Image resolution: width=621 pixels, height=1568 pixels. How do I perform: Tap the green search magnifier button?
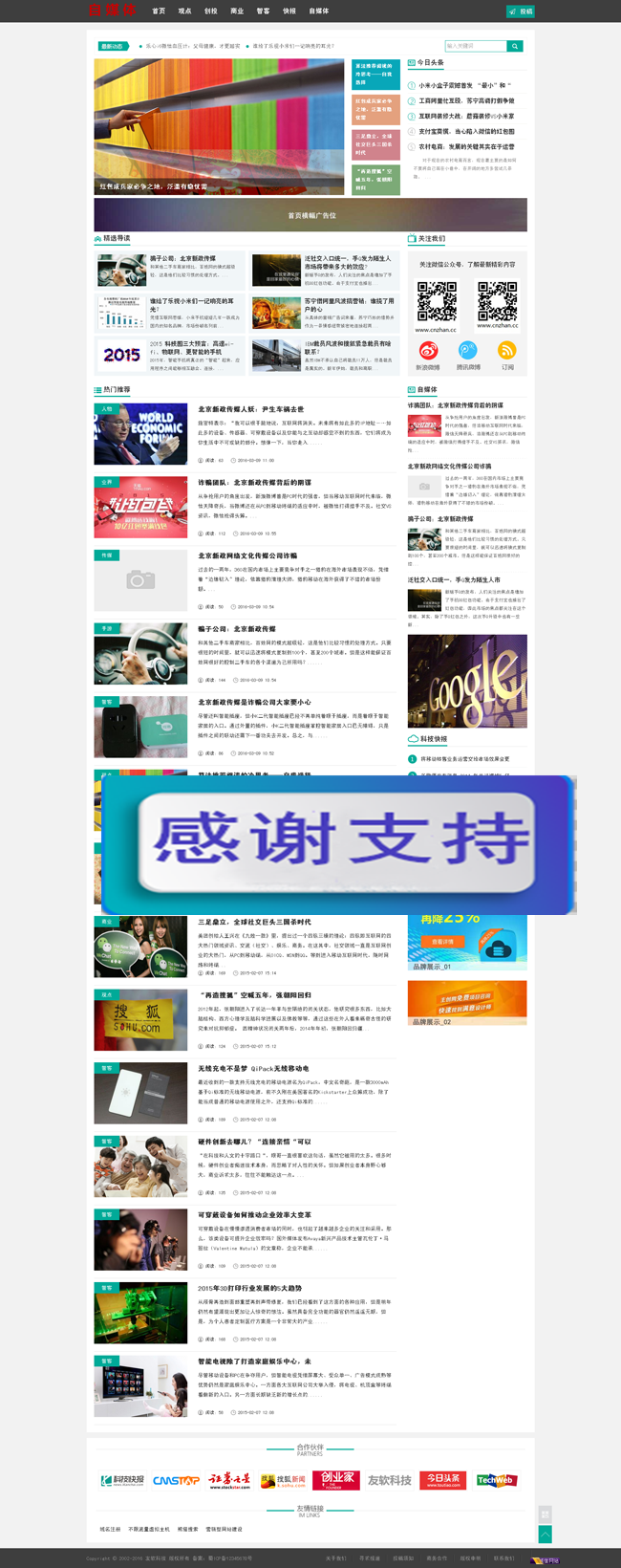[515, 46]
